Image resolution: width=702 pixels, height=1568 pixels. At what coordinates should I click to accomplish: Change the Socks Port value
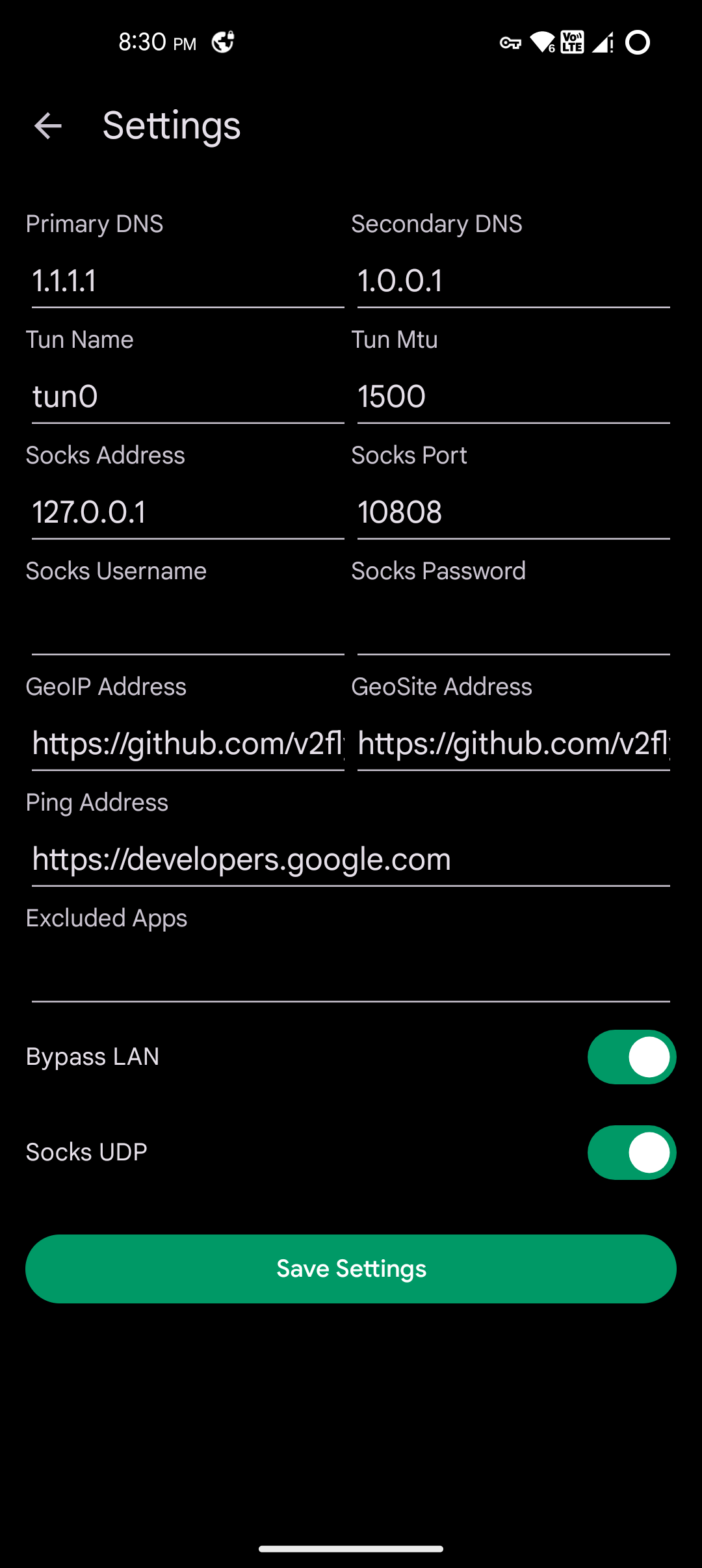point(513,513)
